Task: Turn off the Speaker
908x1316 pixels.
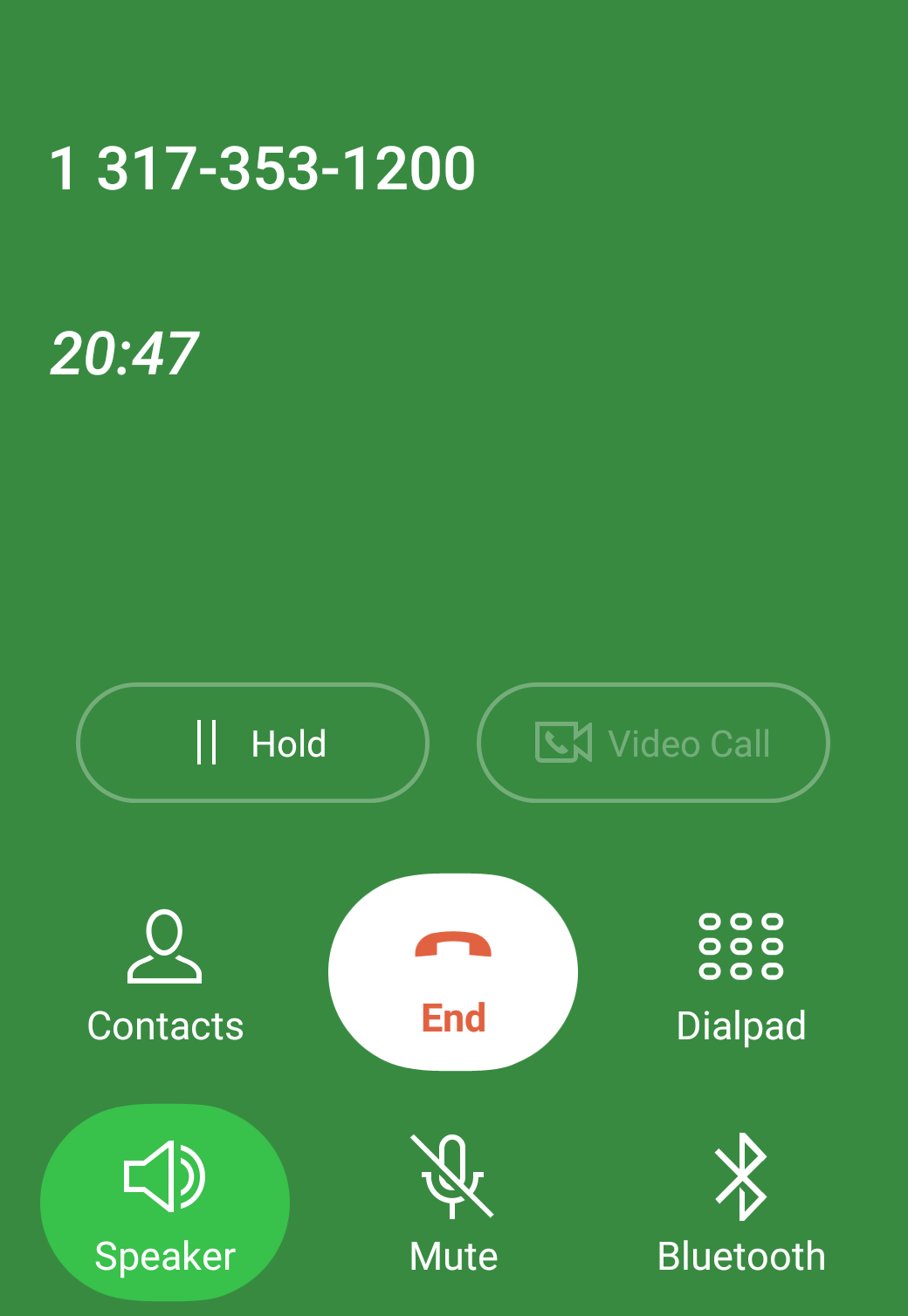Action: [x=165, y=1203]
